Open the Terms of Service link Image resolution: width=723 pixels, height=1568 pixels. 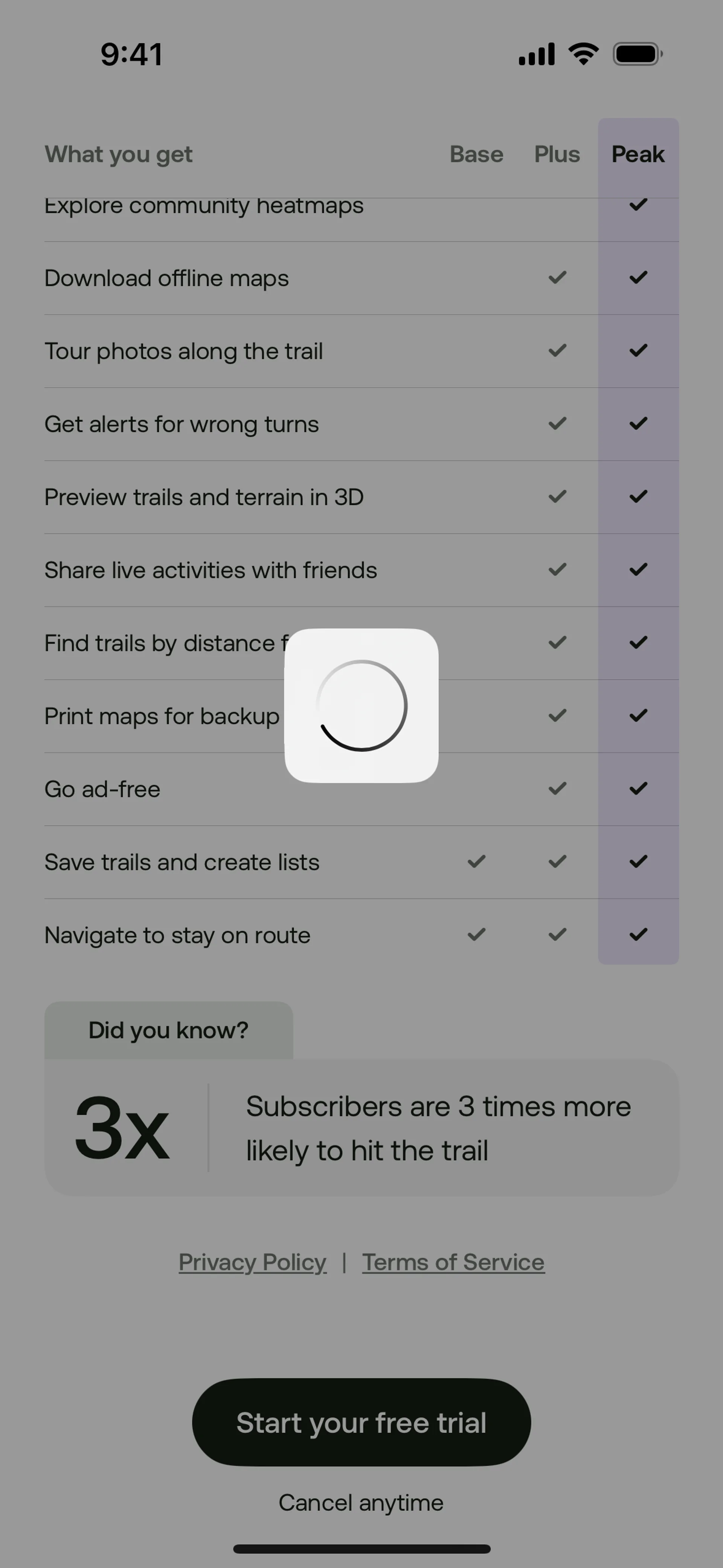[453, 1262]
